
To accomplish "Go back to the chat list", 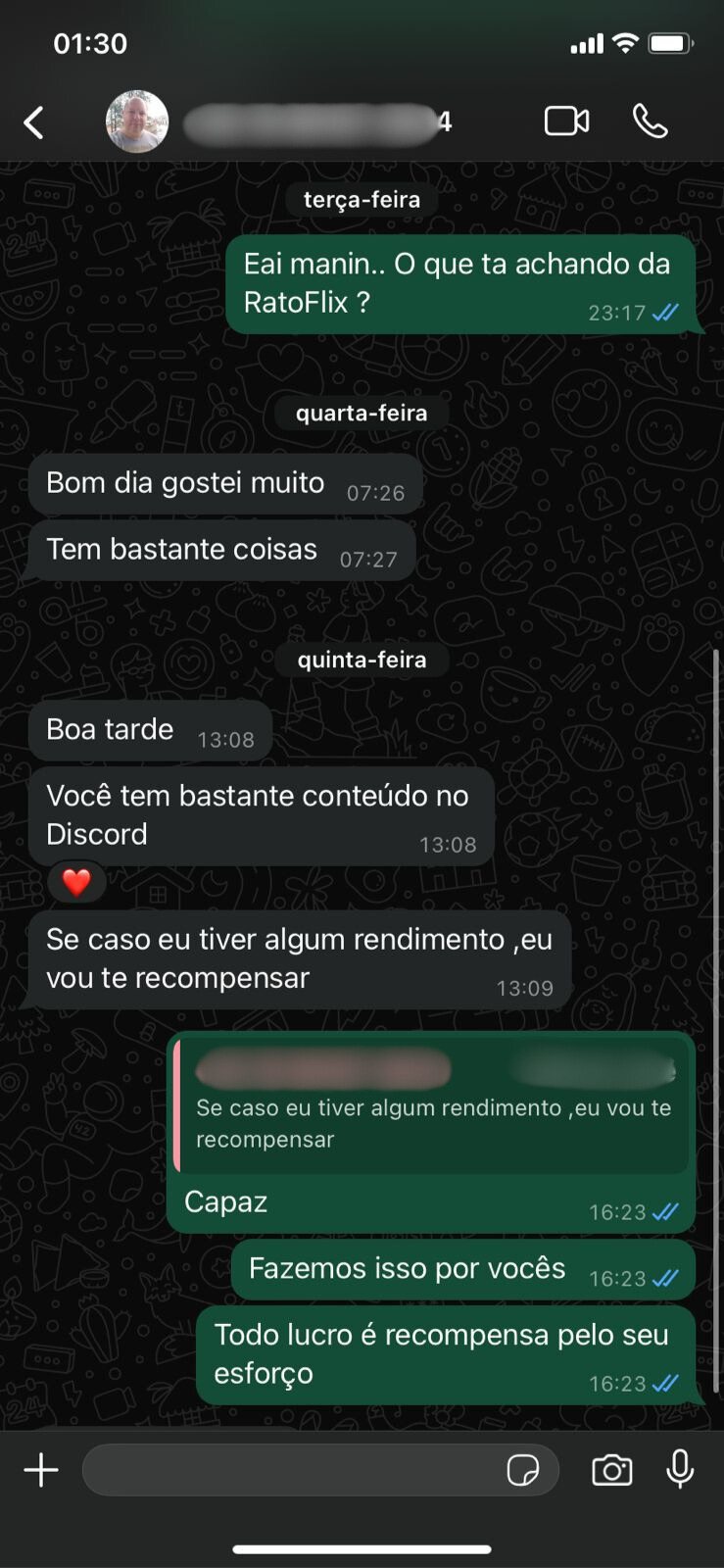I will click(x=34, y=122).
